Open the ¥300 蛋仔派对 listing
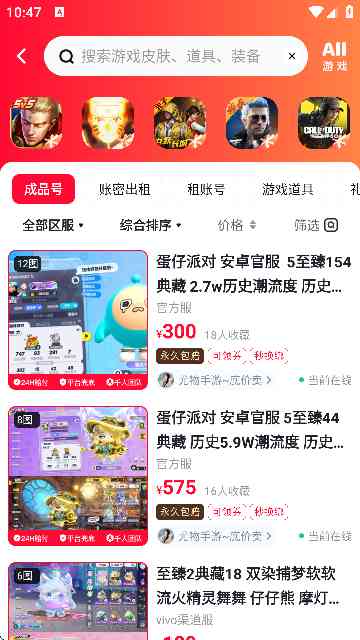 [180, 320]
